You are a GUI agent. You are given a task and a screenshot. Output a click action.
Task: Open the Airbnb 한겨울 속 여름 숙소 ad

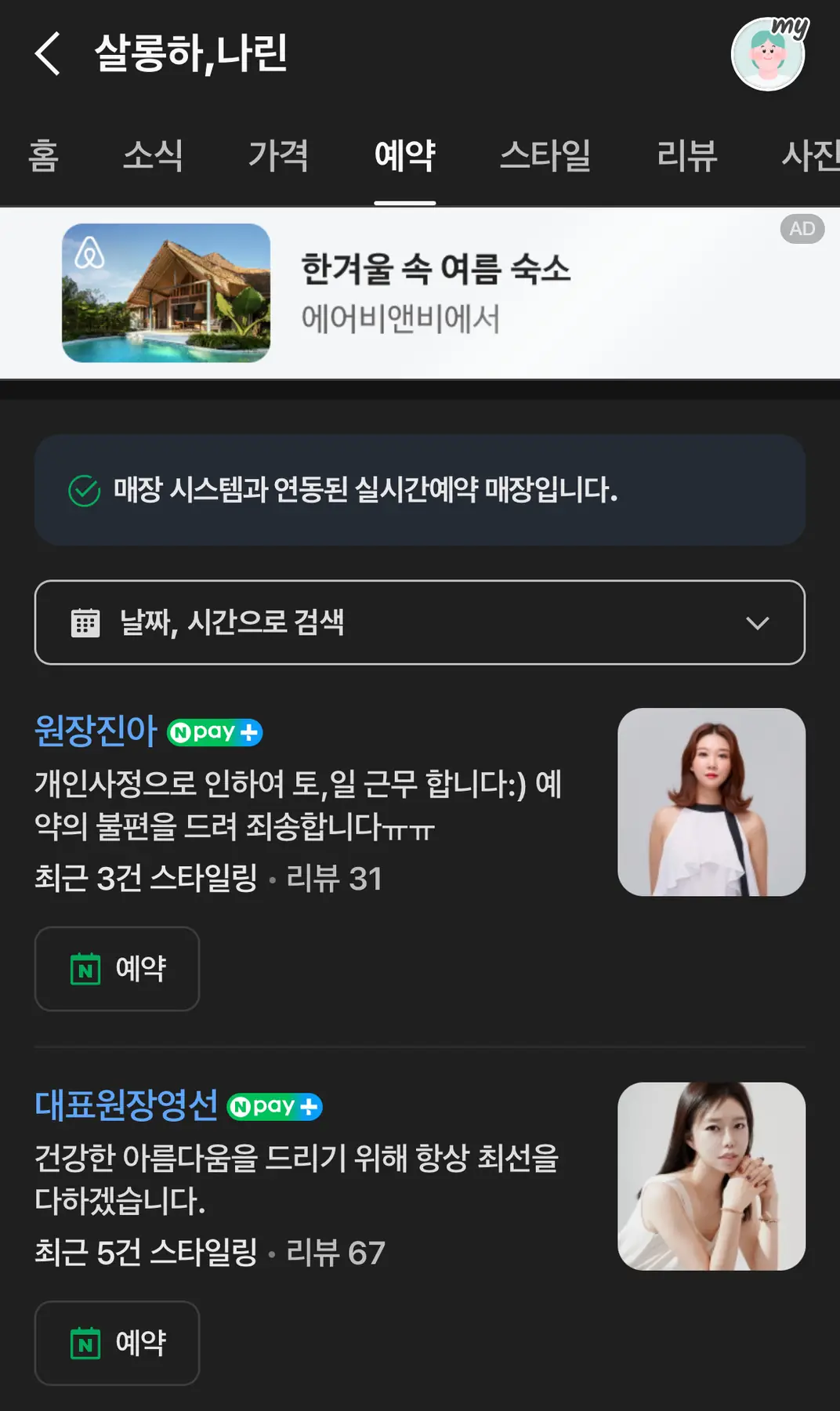tap(419, 293)
